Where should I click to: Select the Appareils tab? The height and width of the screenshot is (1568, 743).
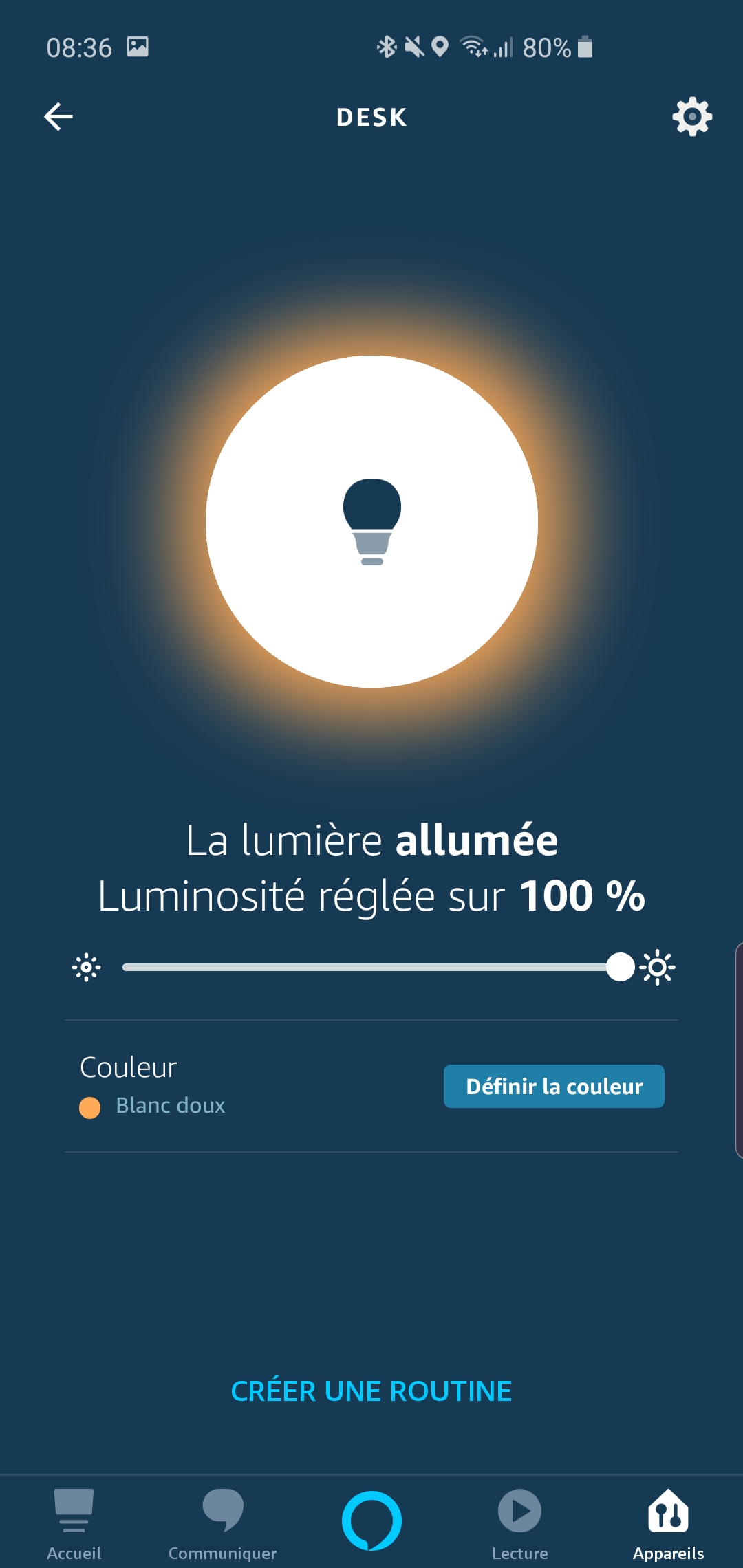(668, 1524)
